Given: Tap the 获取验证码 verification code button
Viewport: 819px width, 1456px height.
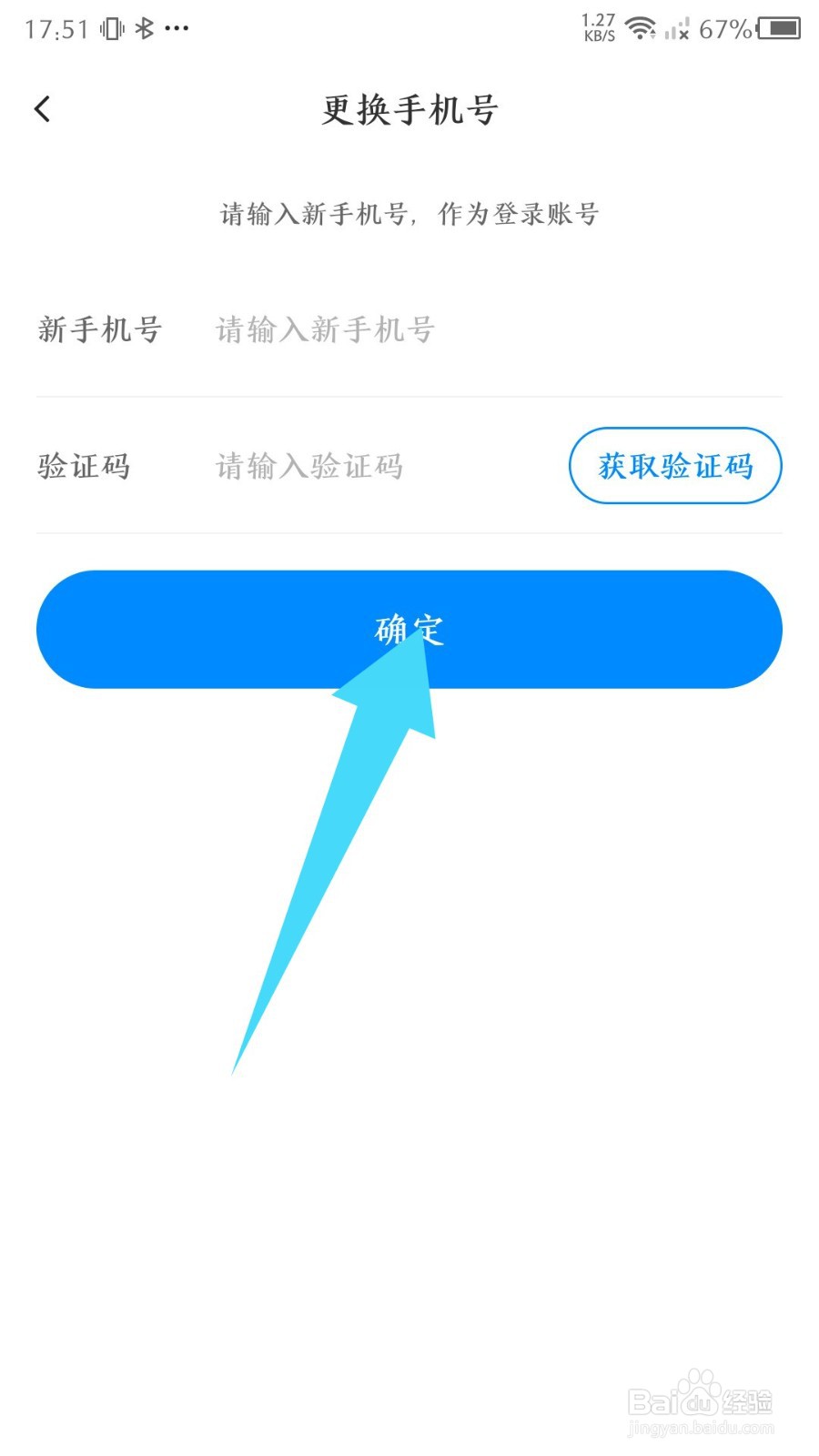Looking at the screenshot, I should pyautogui.click(x=675, y=465).
